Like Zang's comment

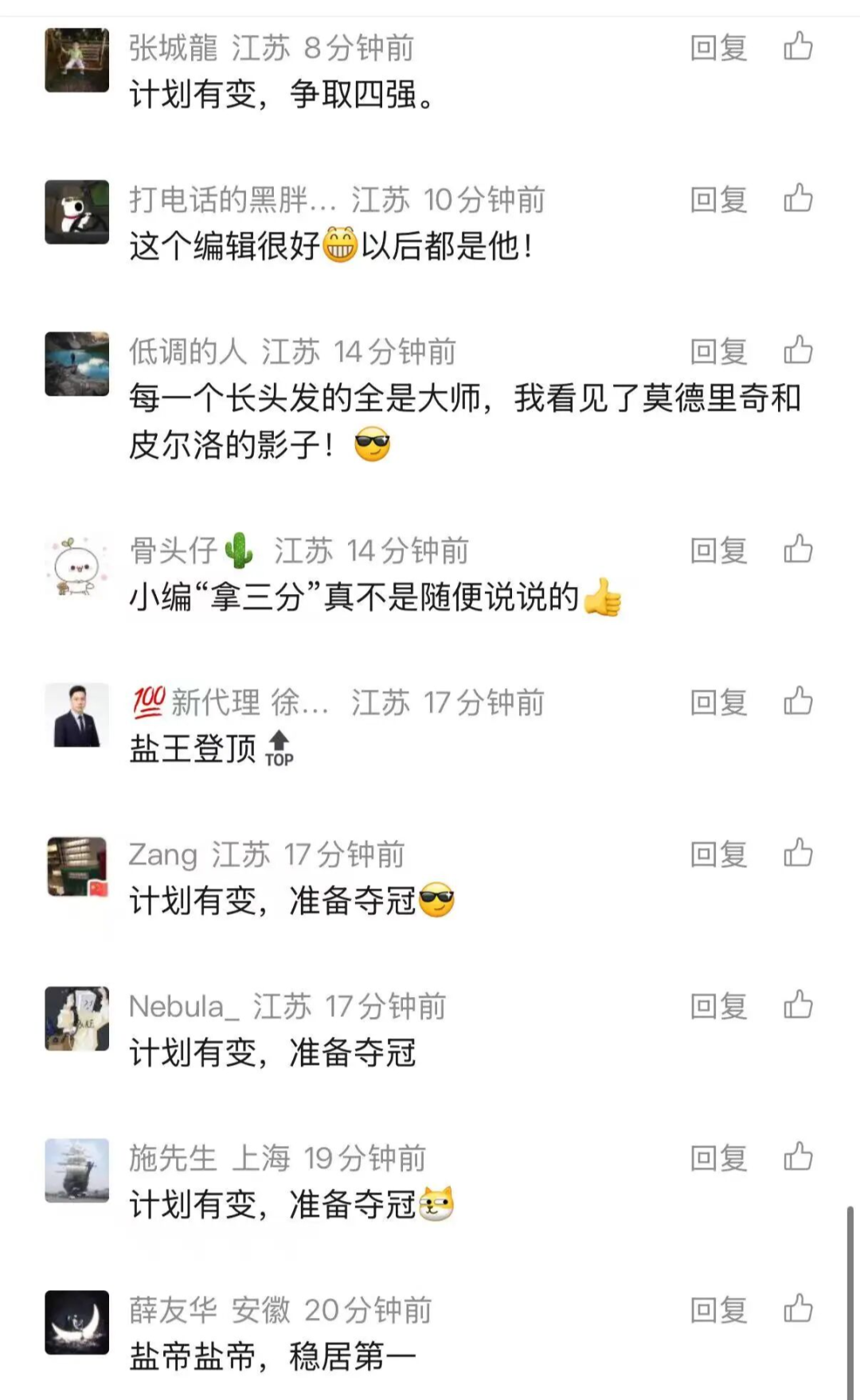[x=798, y=853]
